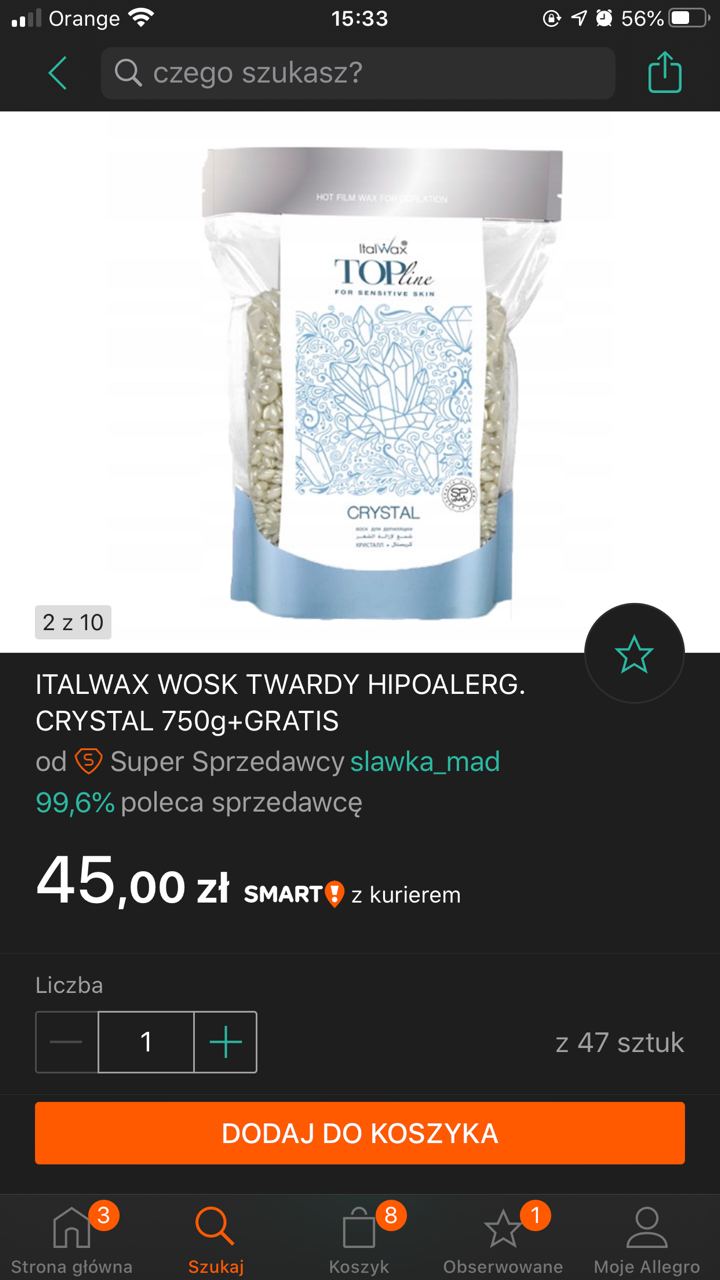Share this offer via share icon

[x=665, y=73]
